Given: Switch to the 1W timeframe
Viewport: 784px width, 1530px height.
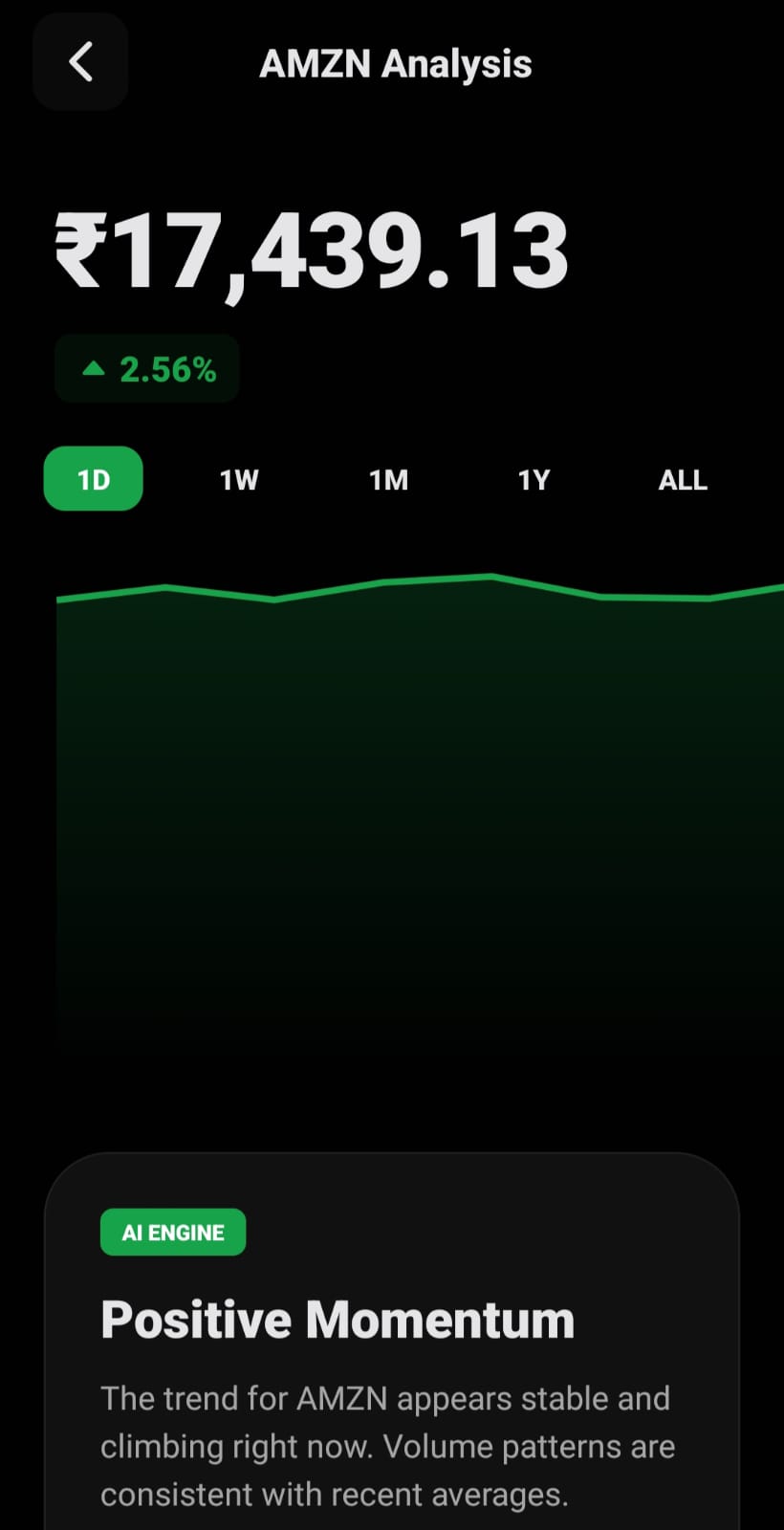Looking at the screenshot, I should 238,479.
